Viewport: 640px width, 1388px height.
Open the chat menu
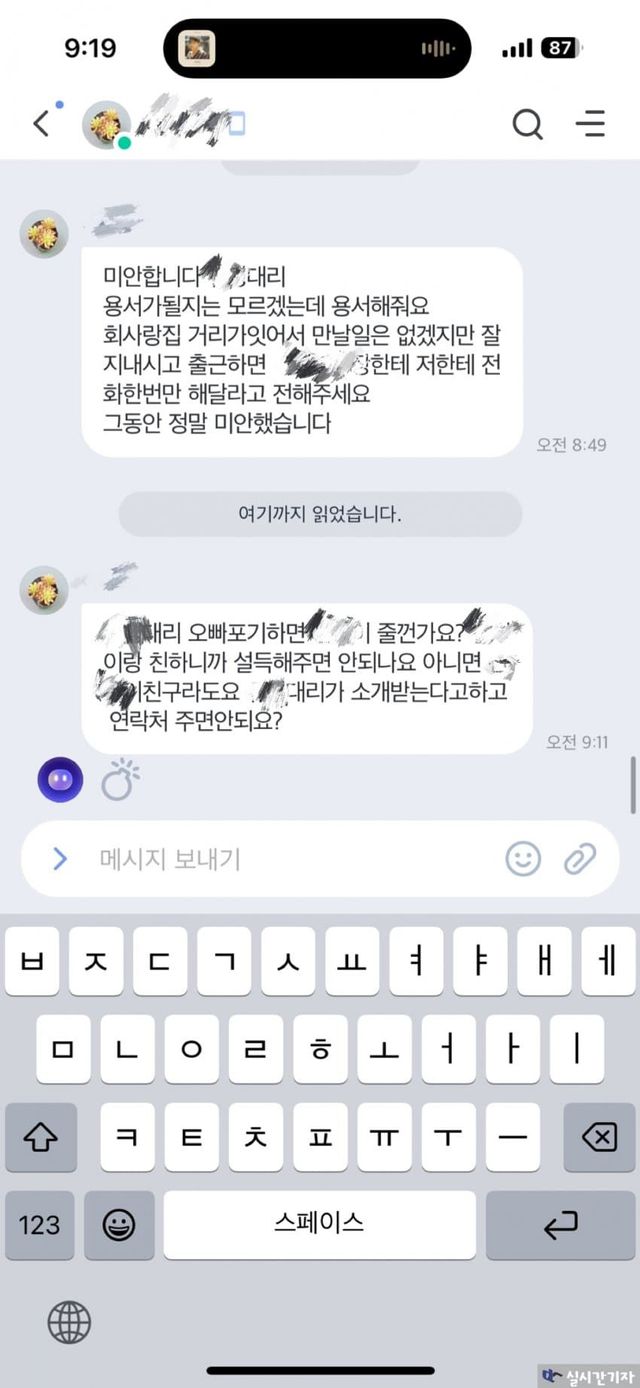pyautogui.click(x=590, y=124)
